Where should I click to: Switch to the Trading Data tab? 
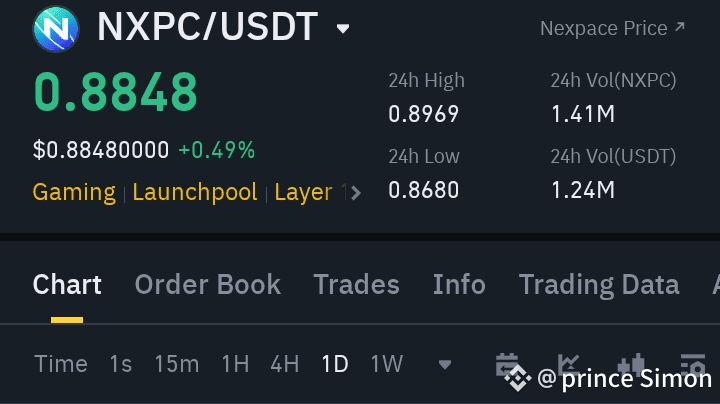point(599,284)
